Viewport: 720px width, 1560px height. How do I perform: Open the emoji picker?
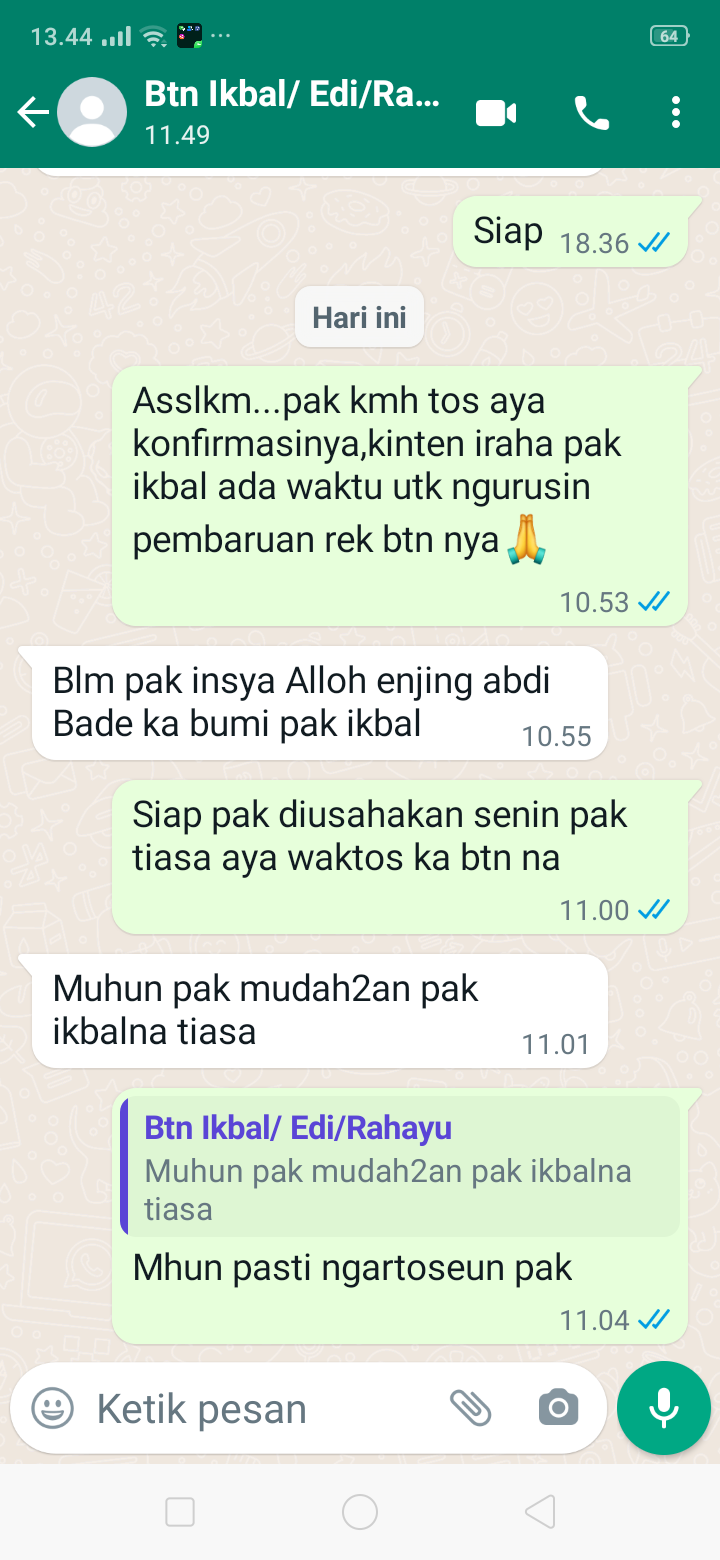click(x=53, y=1409)
